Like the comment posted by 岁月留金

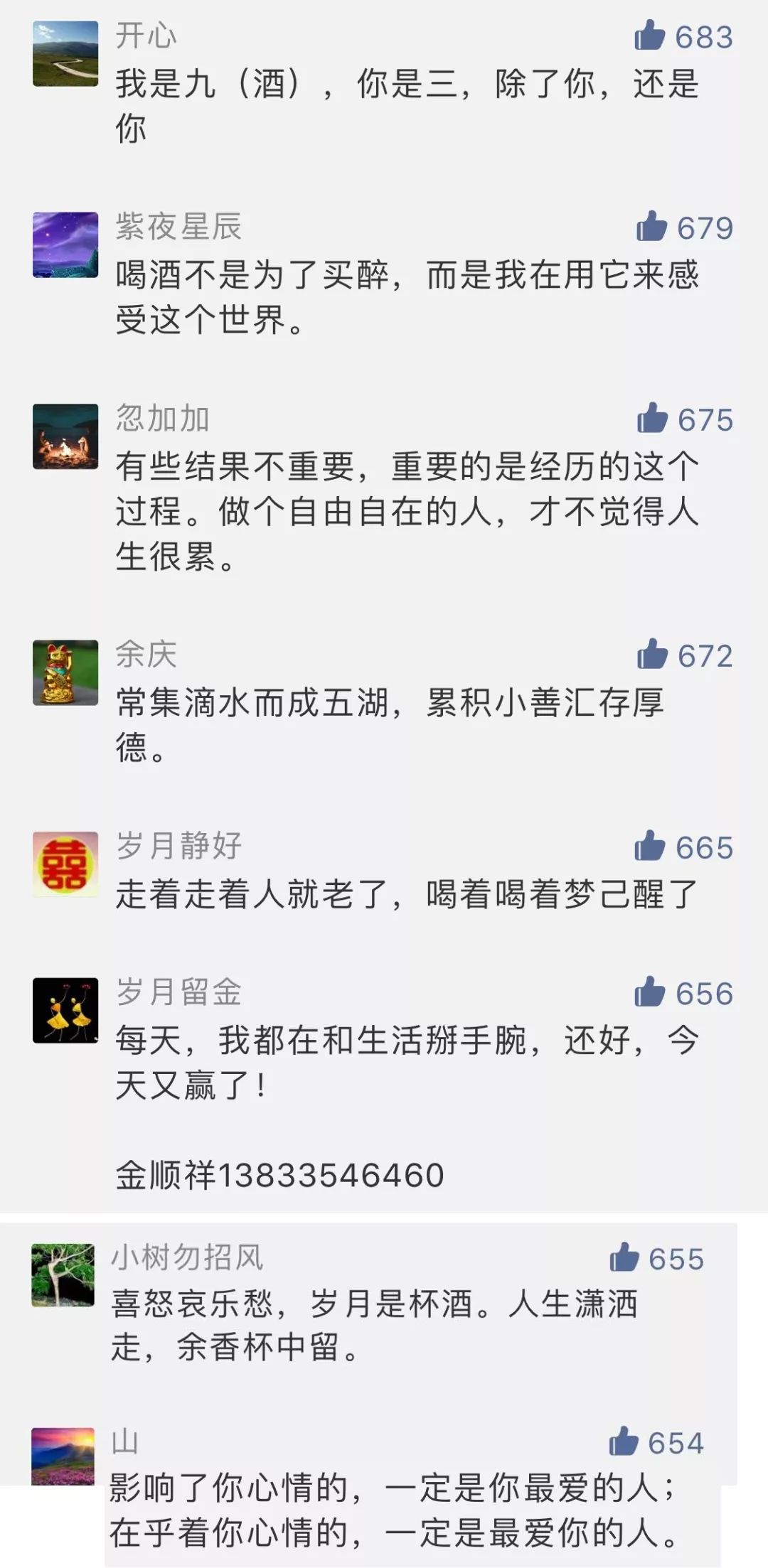650,992
